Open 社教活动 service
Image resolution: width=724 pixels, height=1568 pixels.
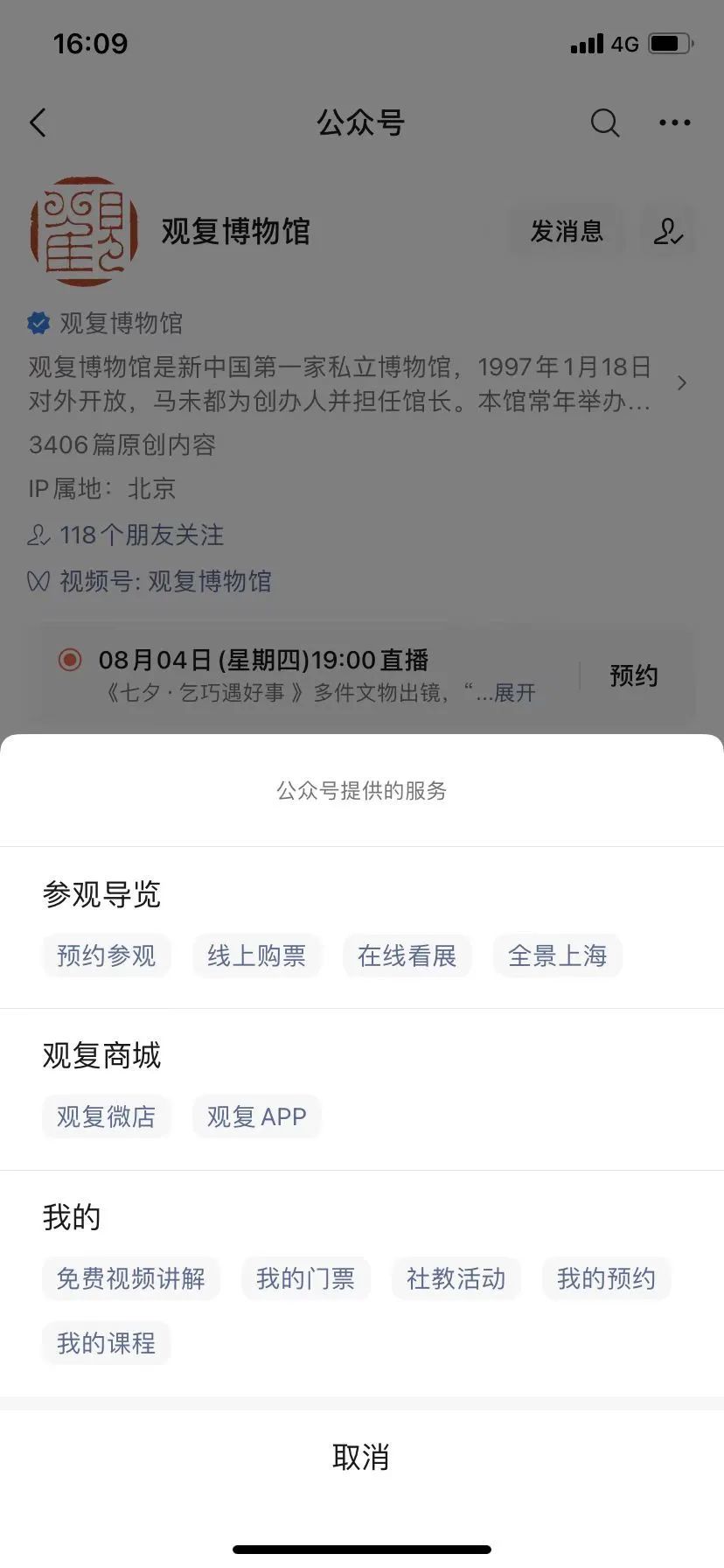pyautogui.click(x=456, y=1278)
